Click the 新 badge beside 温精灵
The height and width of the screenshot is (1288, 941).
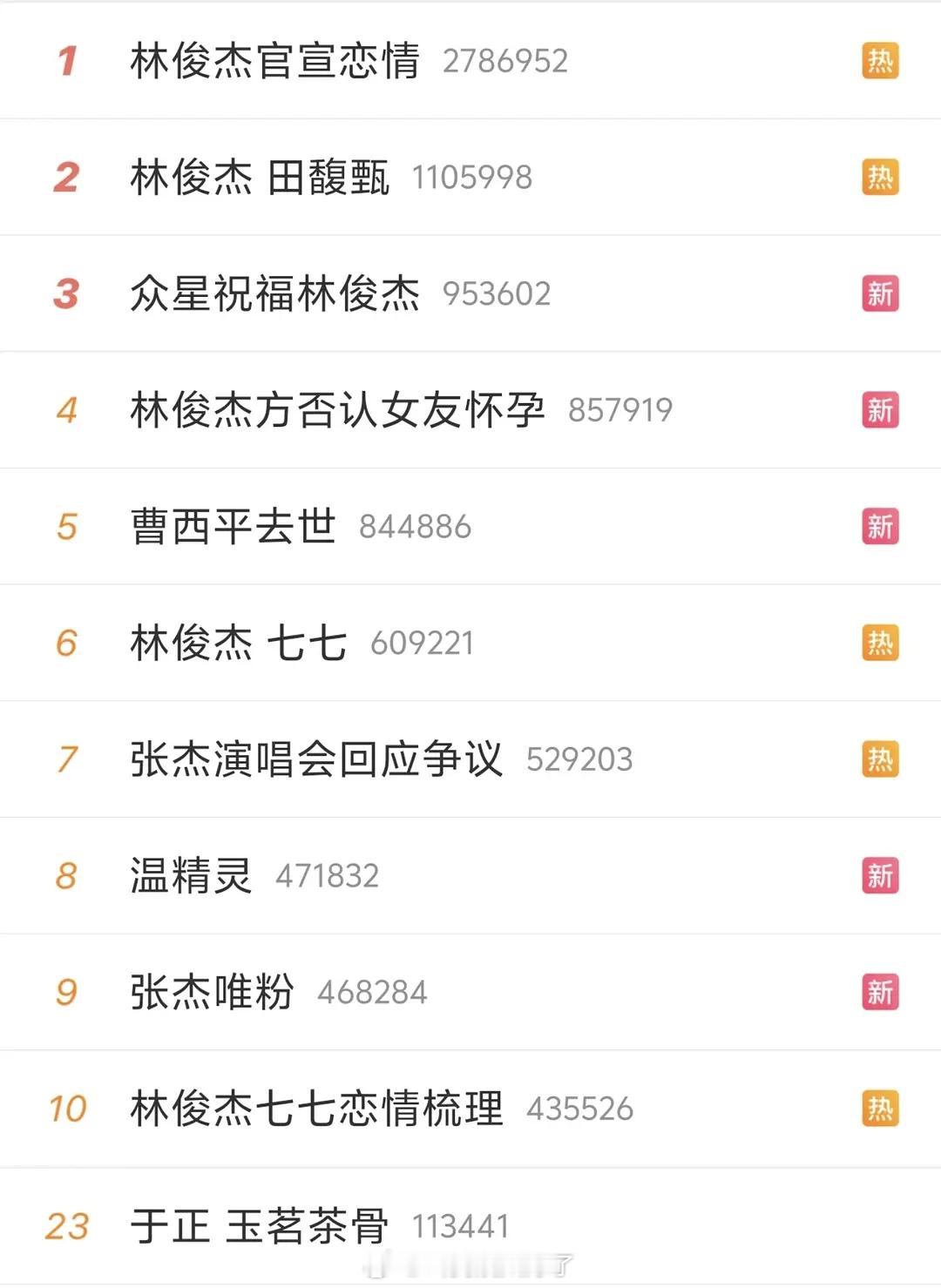881,875
